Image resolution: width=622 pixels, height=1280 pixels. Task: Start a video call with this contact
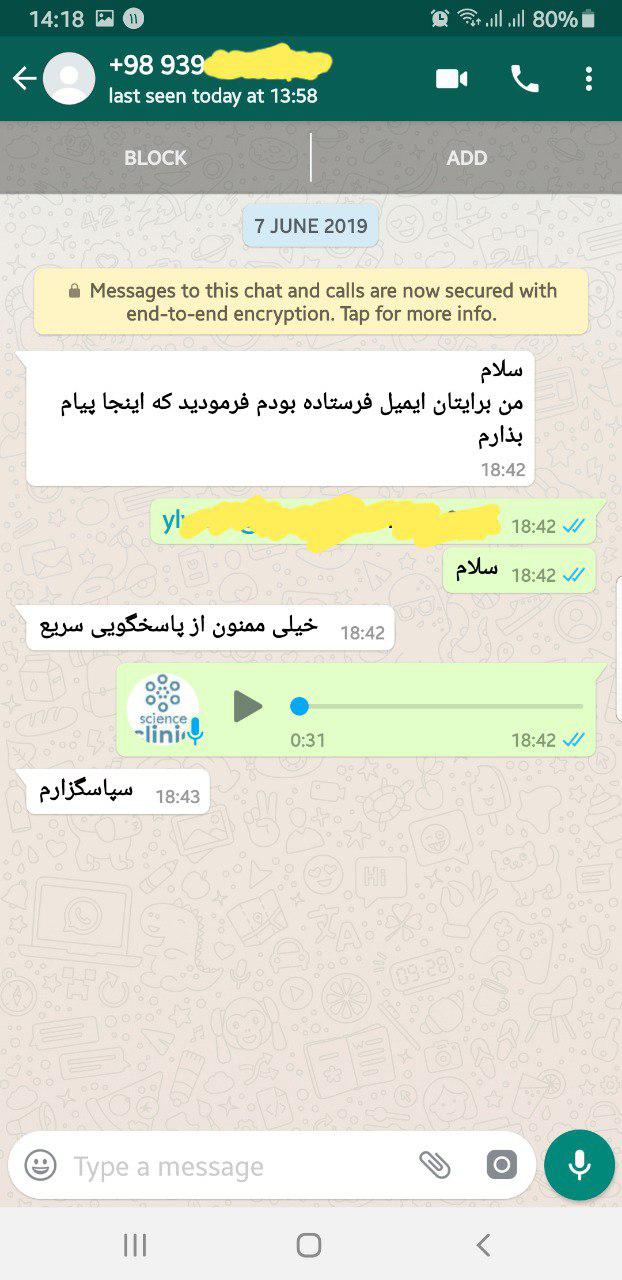452,79
